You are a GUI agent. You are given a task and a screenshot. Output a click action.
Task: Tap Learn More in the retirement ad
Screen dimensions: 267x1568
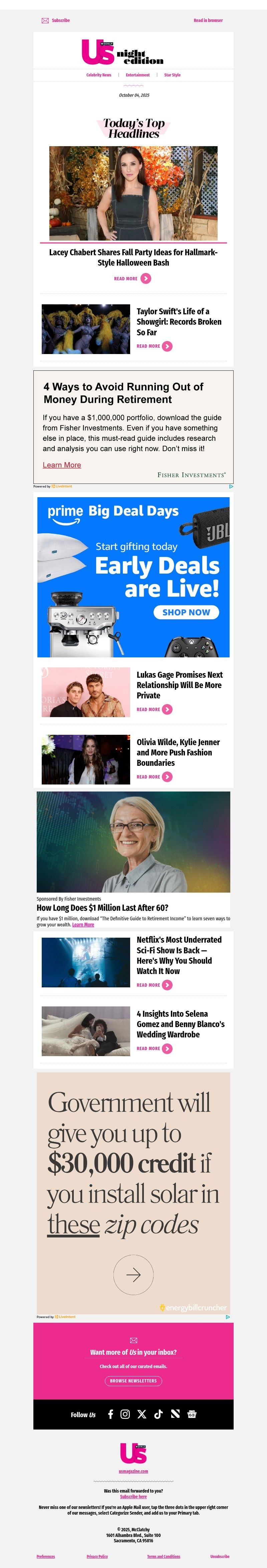pos(61,465)
